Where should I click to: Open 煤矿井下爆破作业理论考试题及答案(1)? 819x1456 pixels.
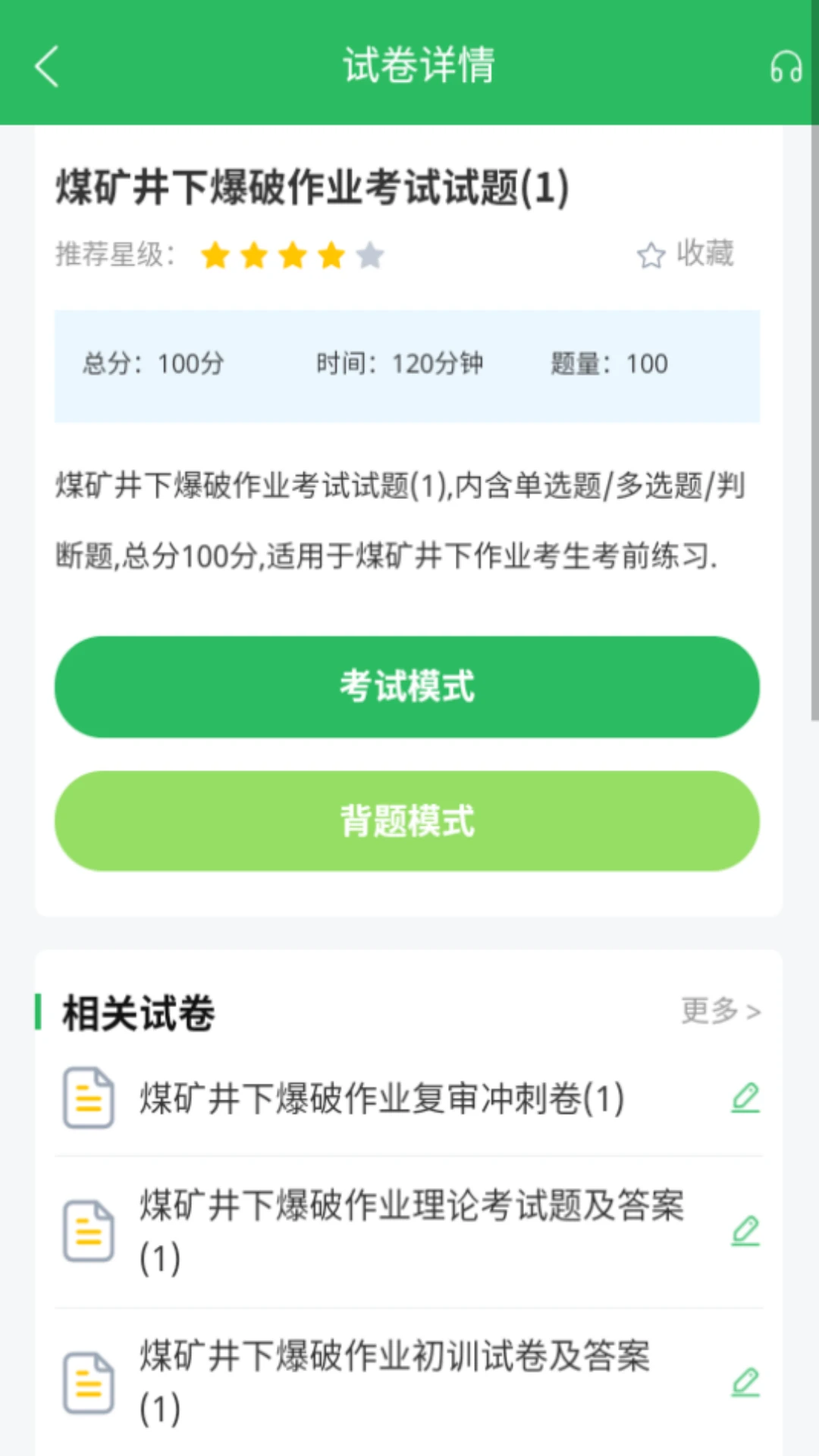pyautogui.click(x=410, y=1230)
